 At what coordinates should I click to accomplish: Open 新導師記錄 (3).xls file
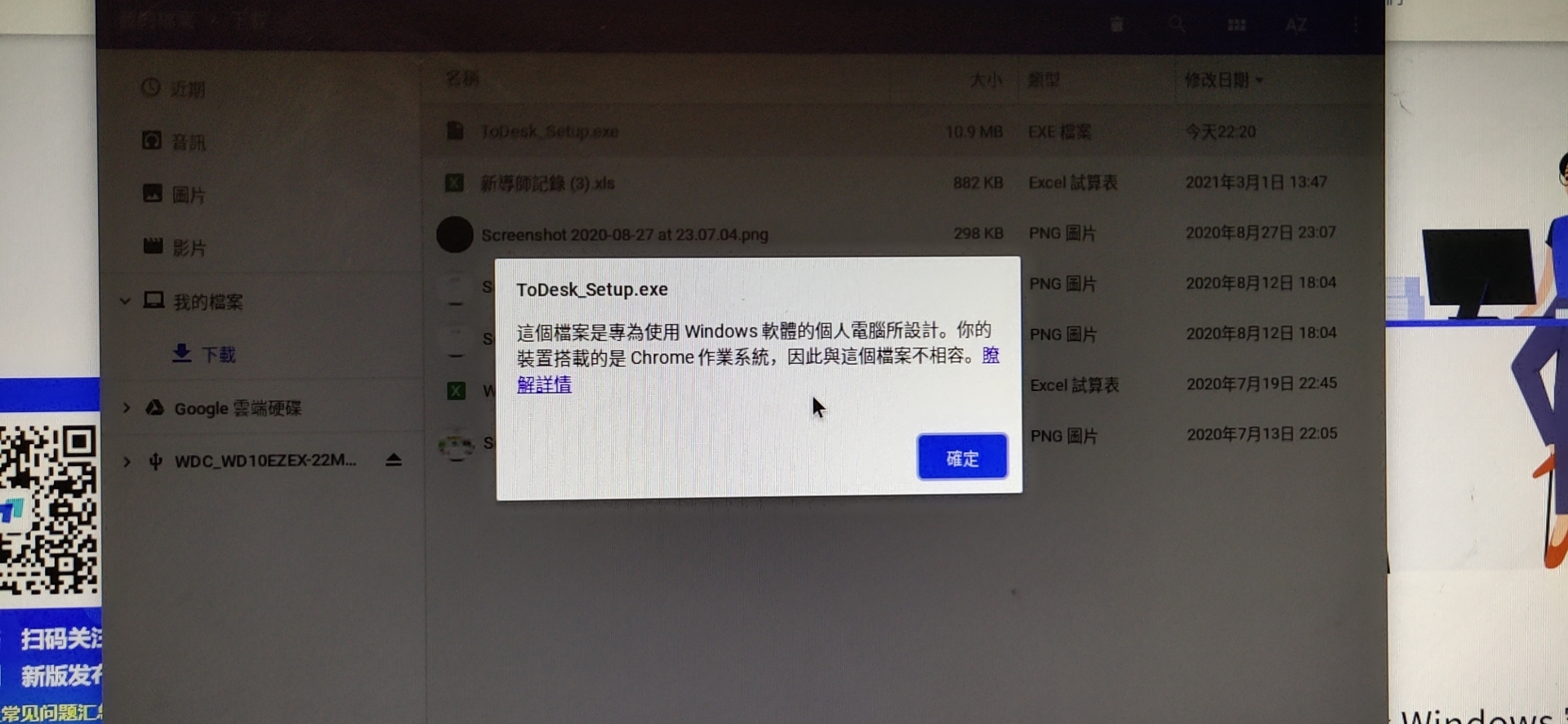coord(547,183)
